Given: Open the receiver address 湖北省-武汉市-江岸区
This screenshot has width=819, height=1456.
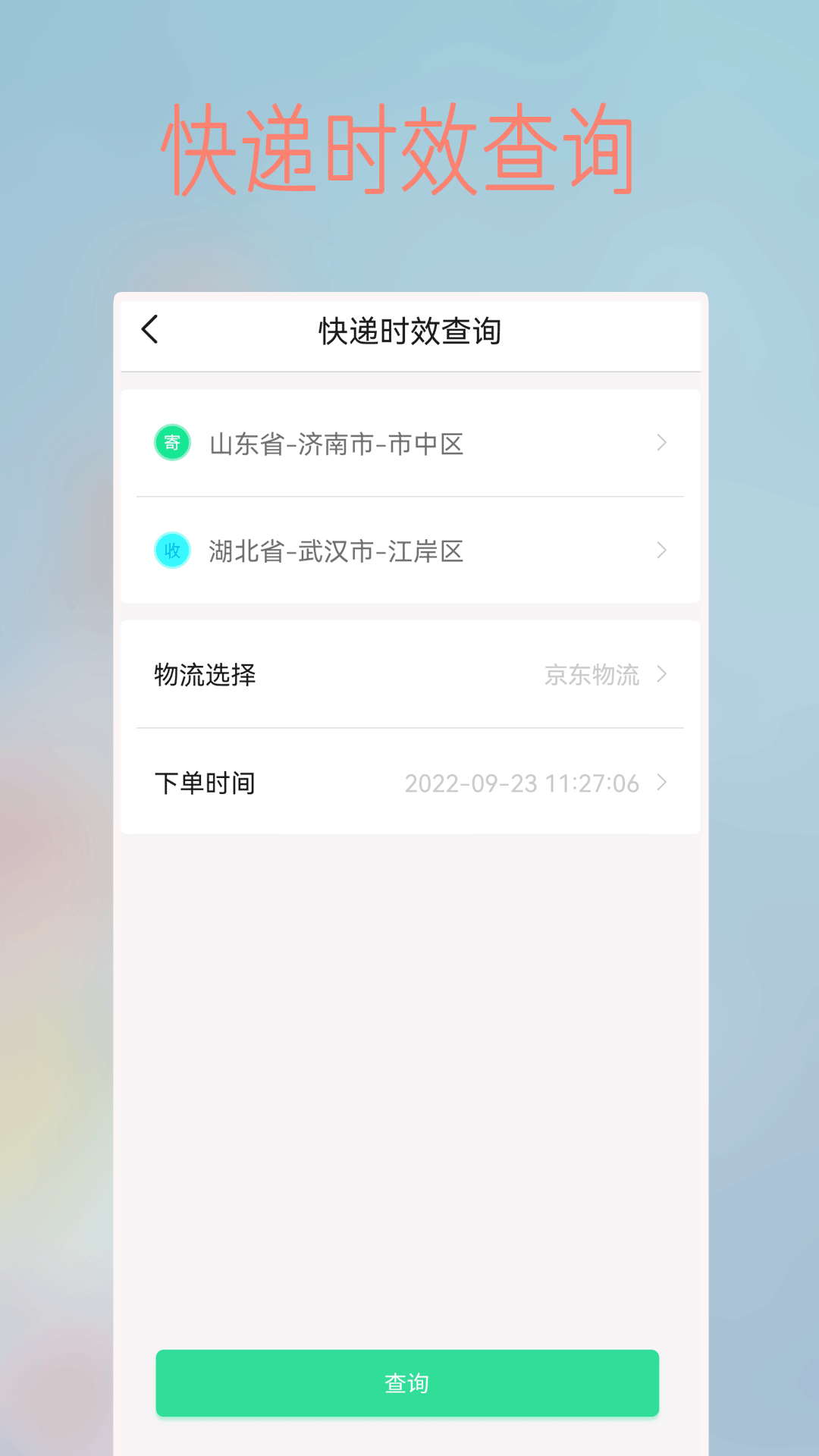Looking at the screenshot, I should click(337, 551).
